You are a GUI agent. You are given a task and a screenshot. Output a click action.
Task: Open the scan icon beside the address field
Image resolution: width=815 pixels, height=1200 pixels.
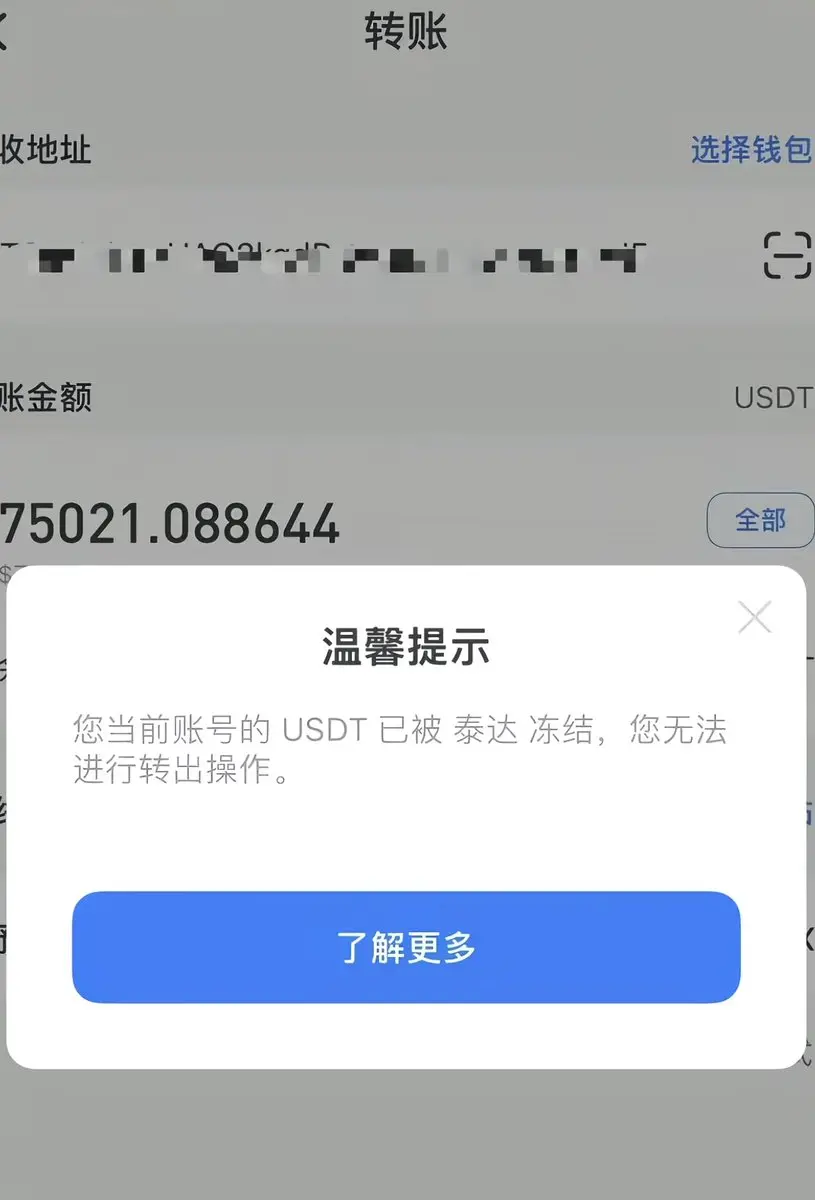(785, 253)
